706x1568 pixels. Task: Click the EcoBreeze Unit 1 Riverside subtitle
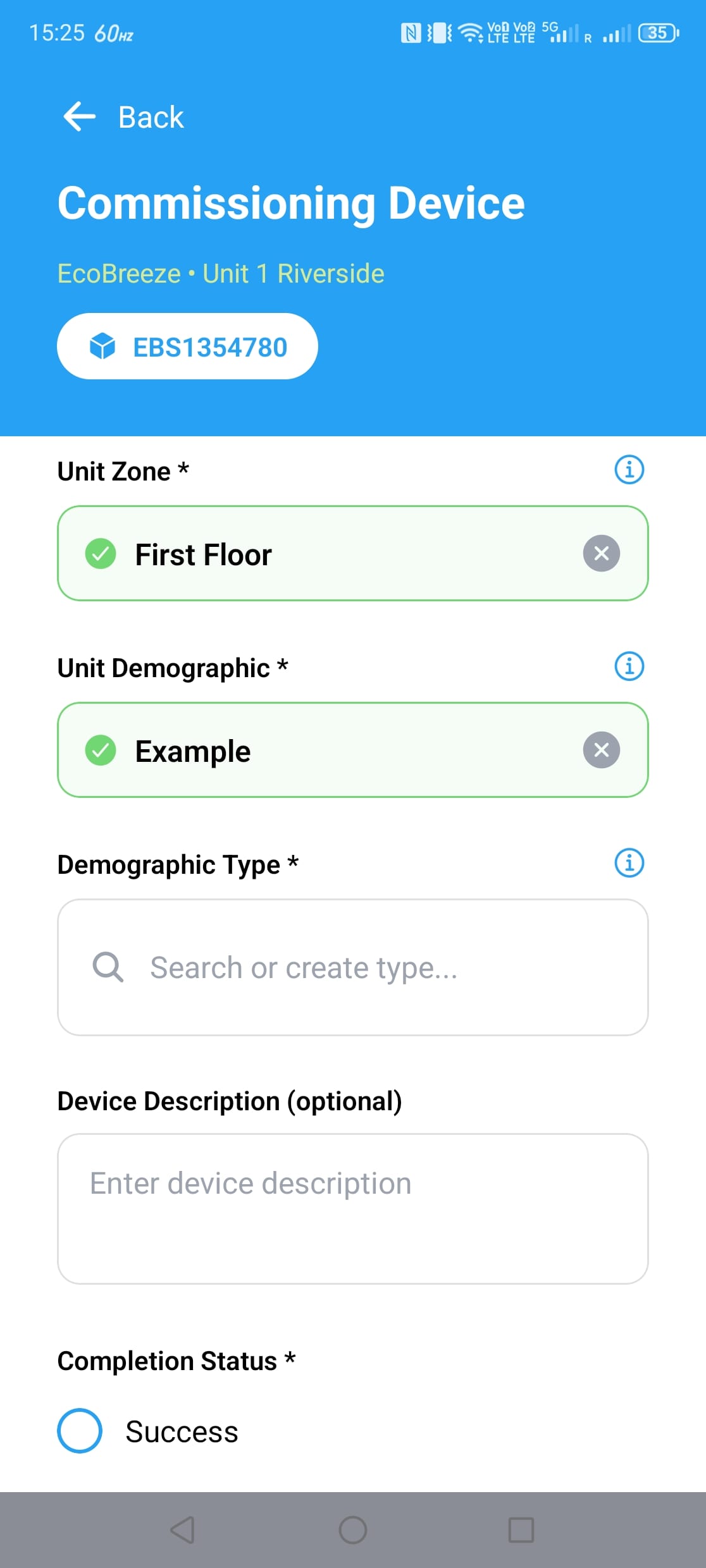pos(220,273)
